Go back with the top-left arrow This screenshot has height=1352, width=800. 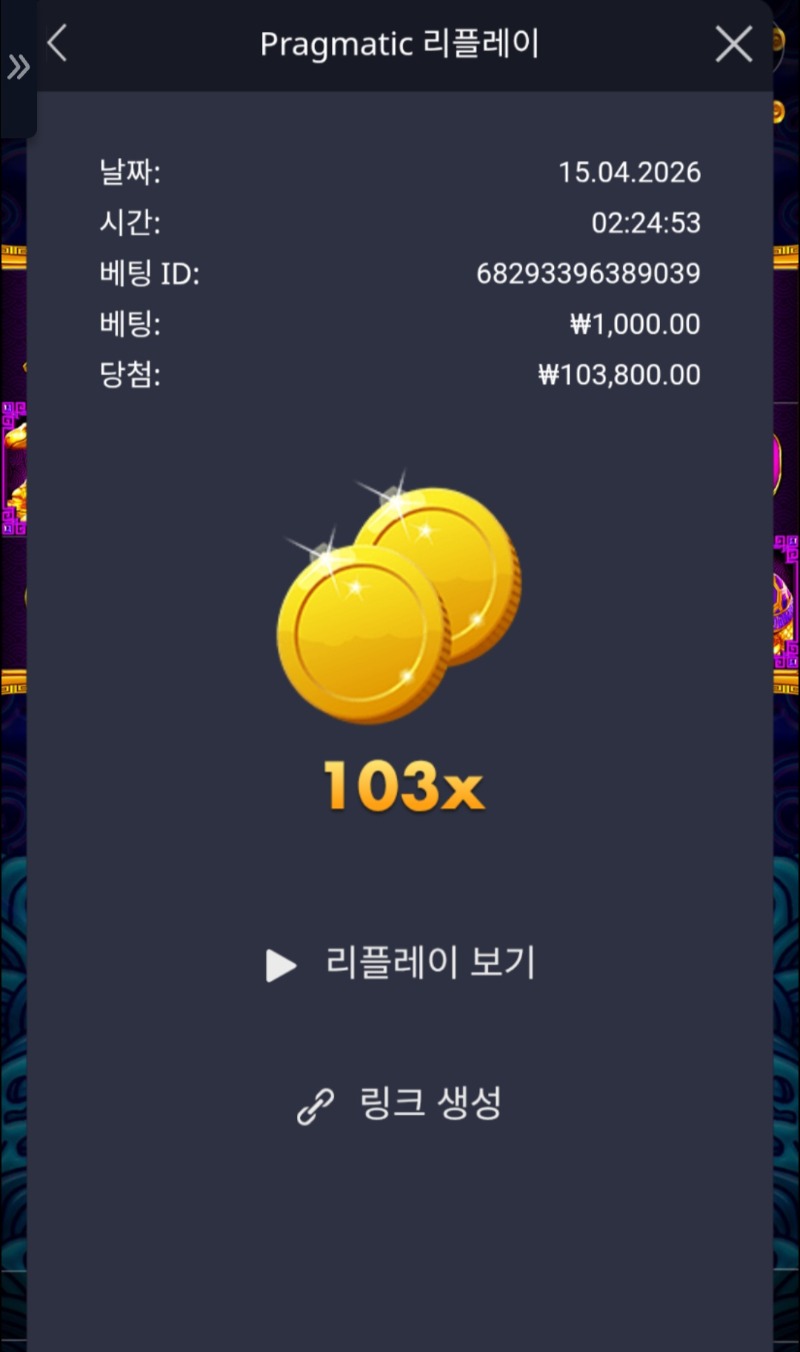(58, 44)
